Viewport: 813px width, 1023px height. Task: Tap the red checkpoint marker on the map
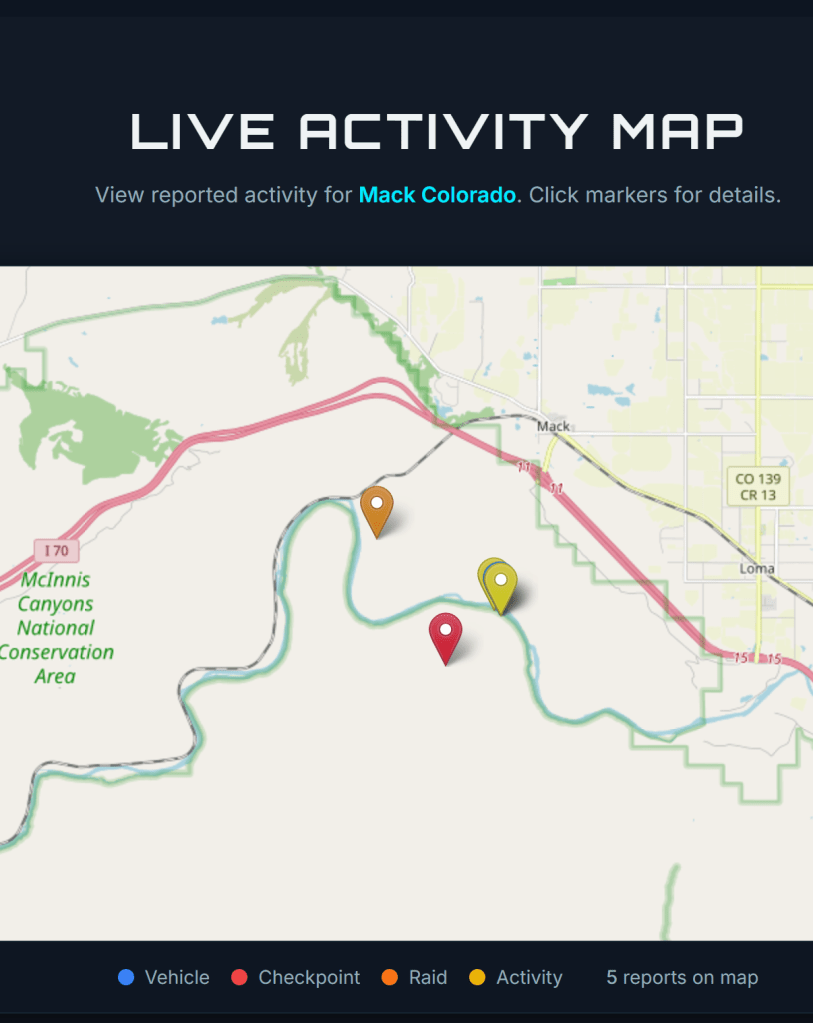pos(445,634)
